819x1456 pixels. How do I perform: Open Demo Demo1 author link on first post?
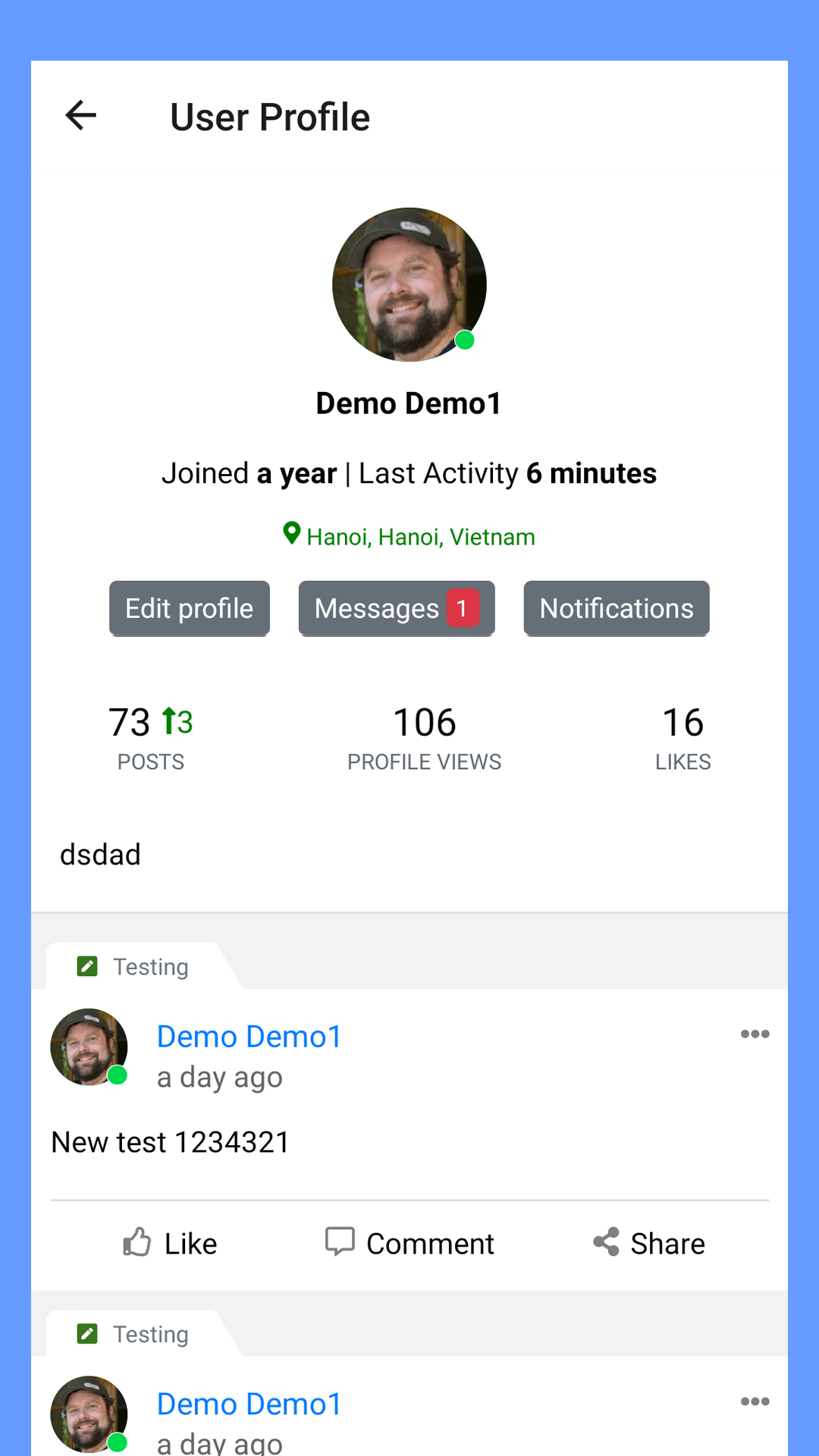[249, 1036]
